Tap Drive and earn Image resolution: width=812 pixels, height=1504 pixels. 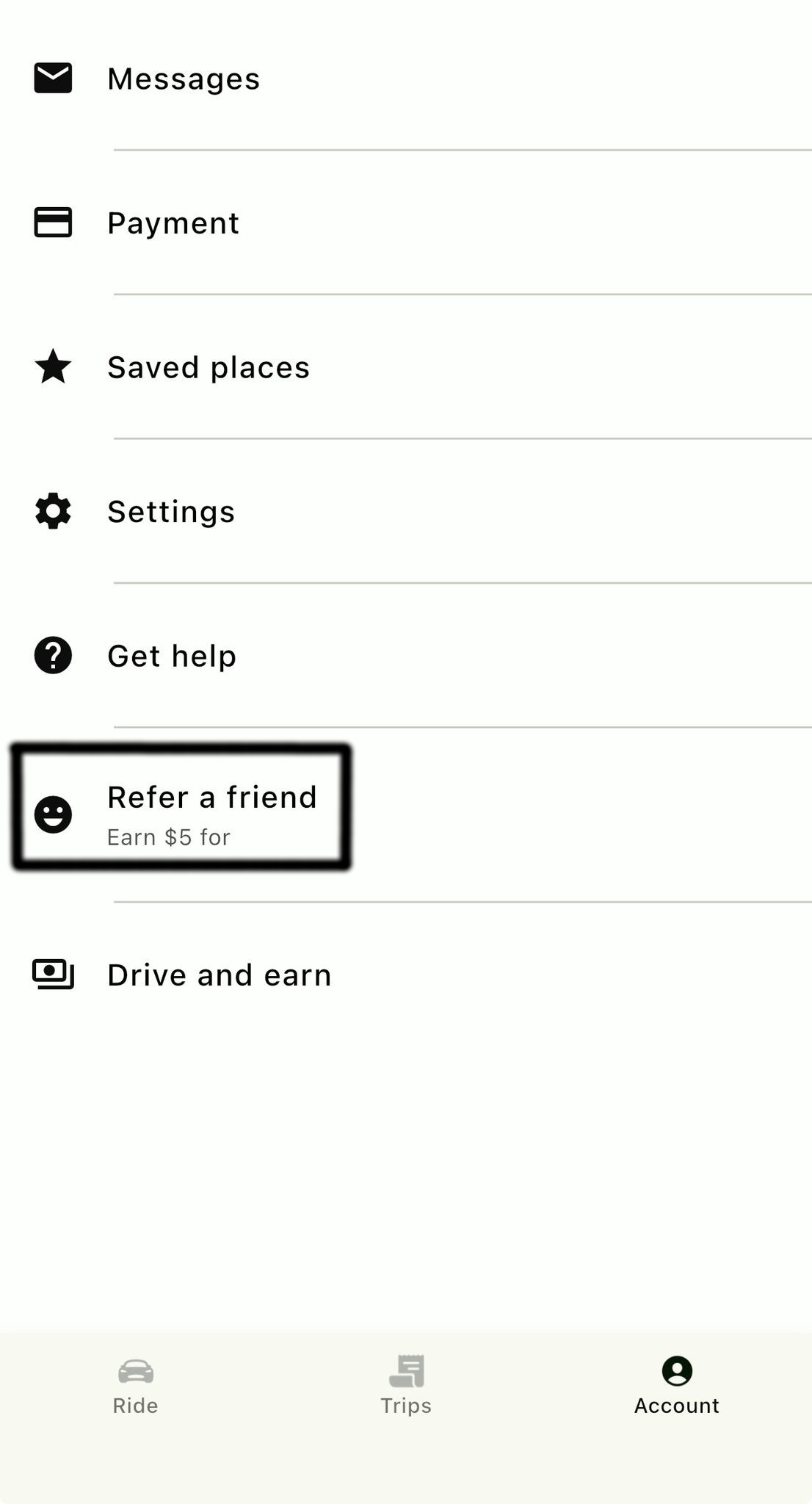(x=406, y=975)
